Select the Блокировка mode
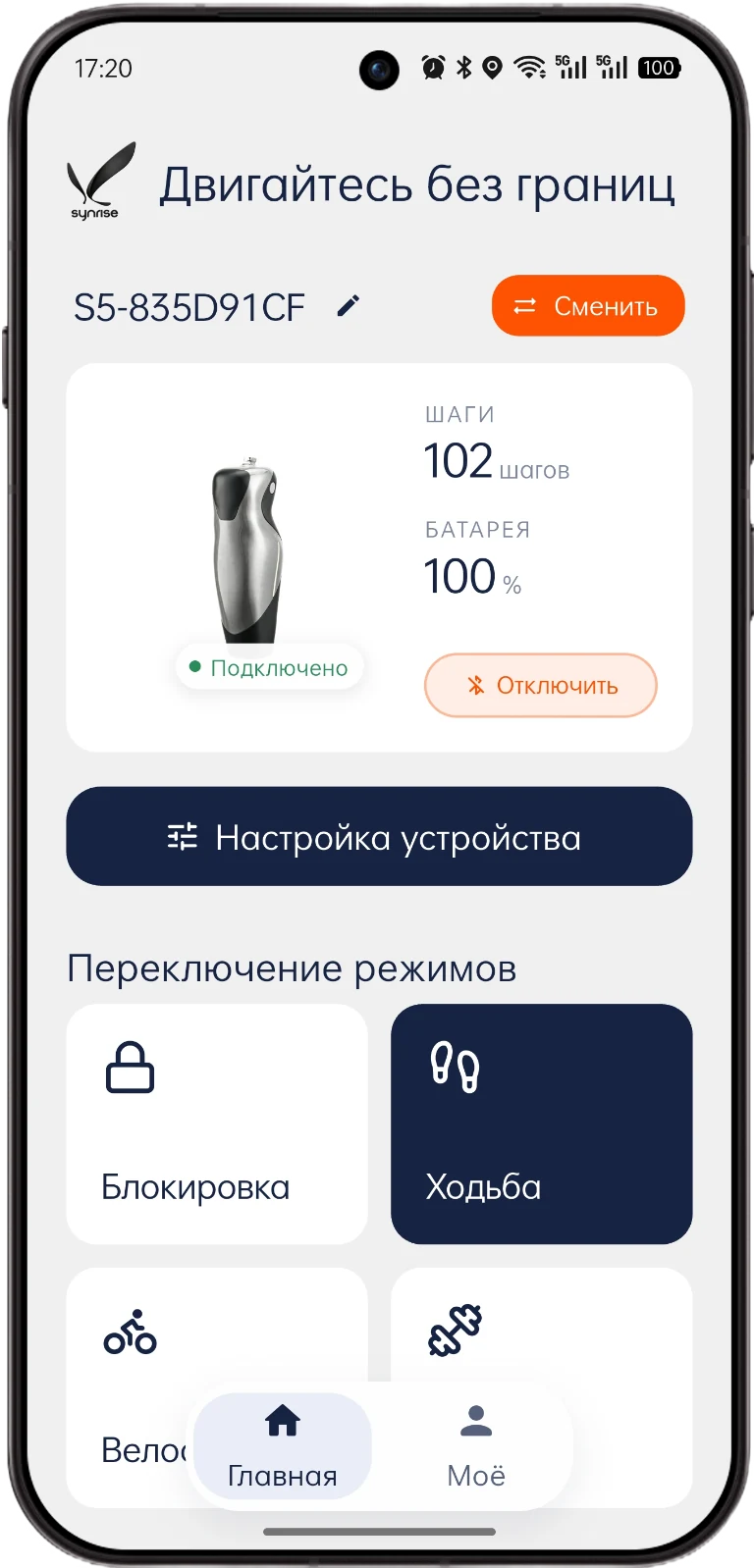The height and width of the screenshot is (1568, 754). [217, 1124]
